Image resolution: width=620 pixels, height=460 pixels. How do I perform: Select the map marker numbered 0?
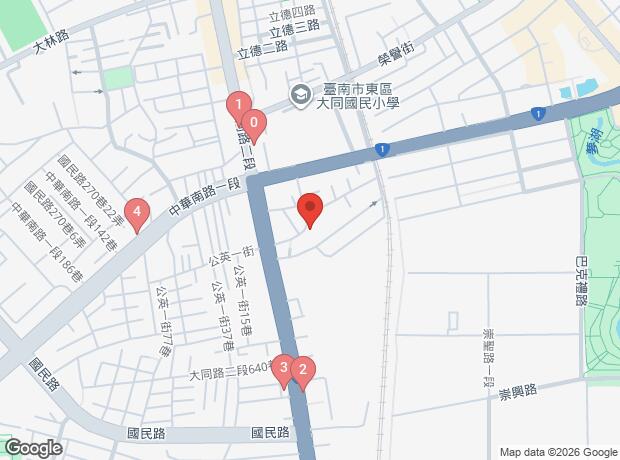coord(254,125)
